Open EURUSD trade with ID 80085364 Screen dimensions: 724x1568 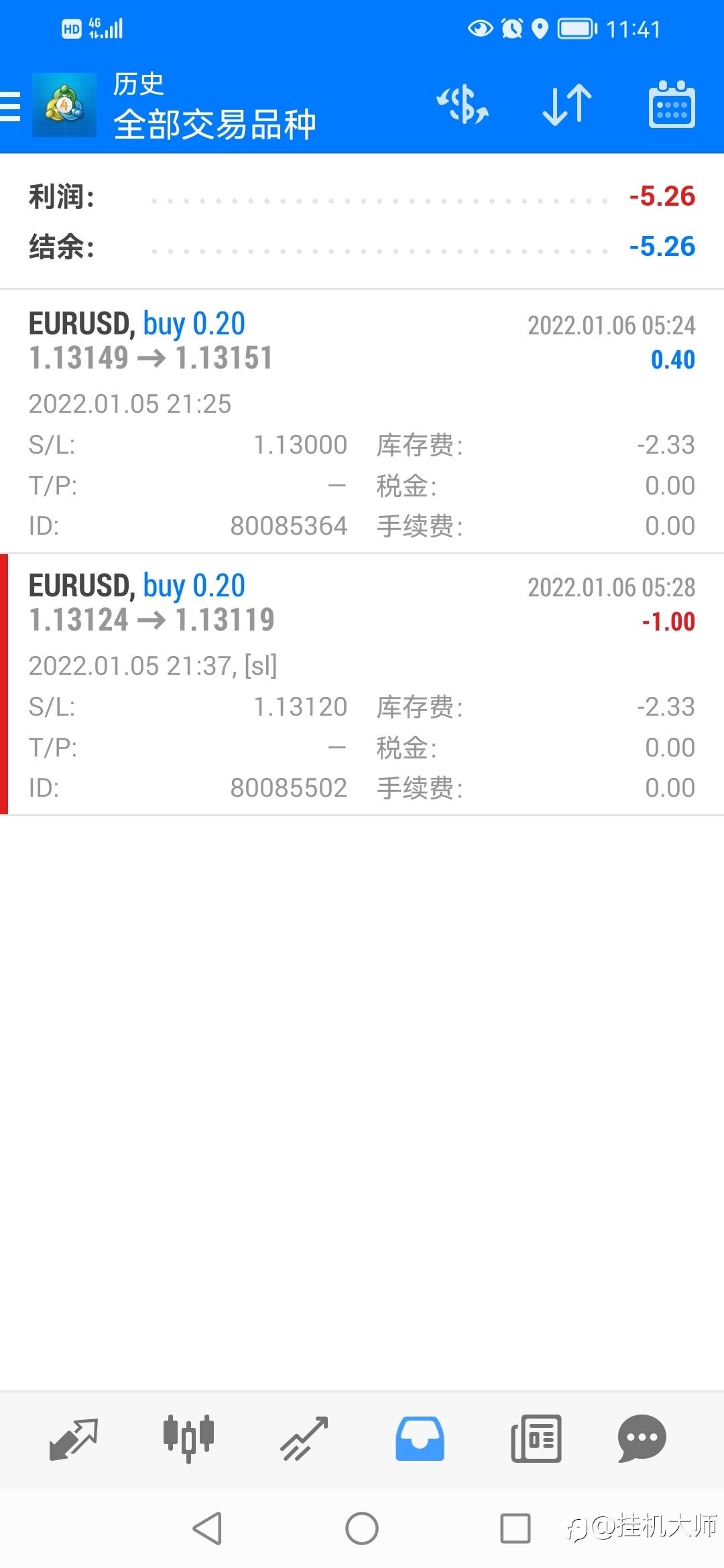(362, 422)
